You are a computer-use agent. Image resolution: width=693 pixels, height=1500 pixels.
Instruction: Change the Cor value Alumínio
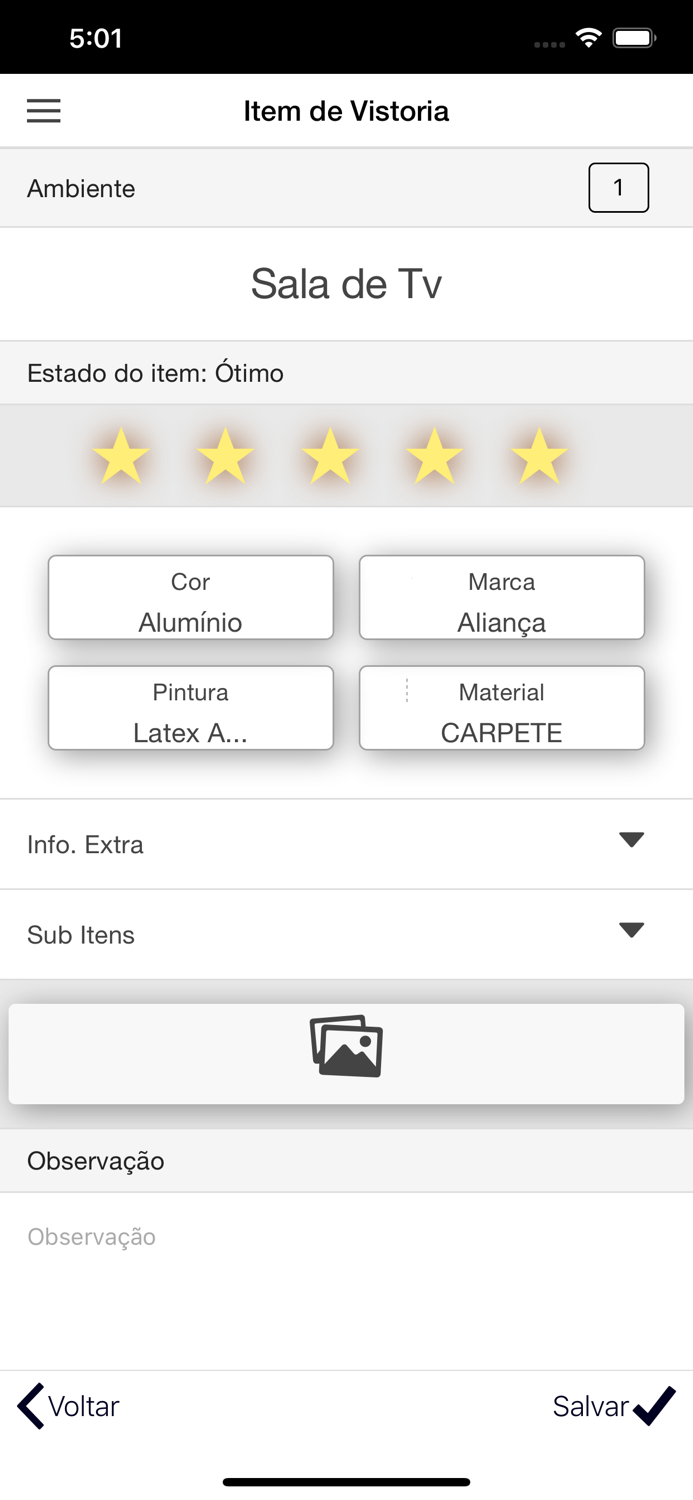pos(191,598)
